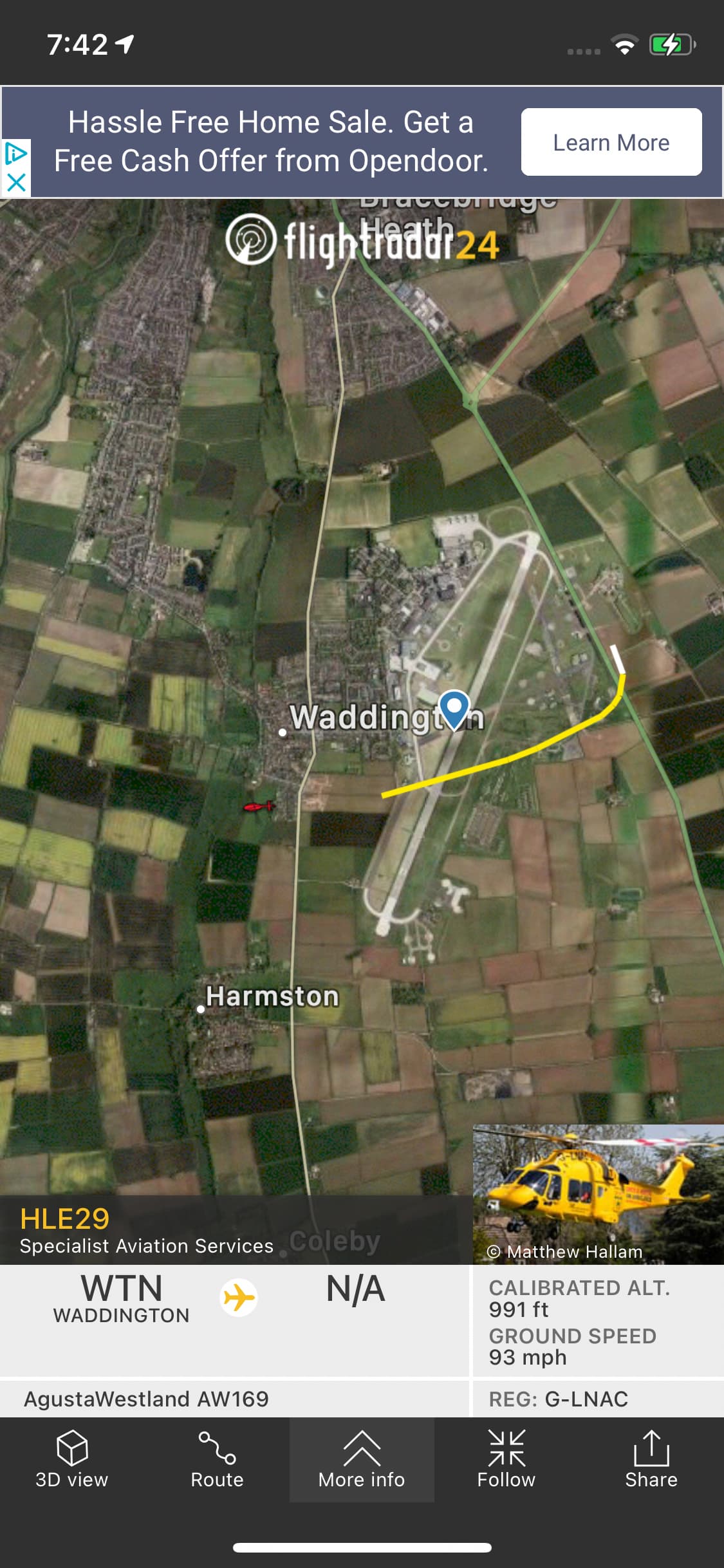
Task: Open the AdChoices info icon
Action: click(15, 153)
